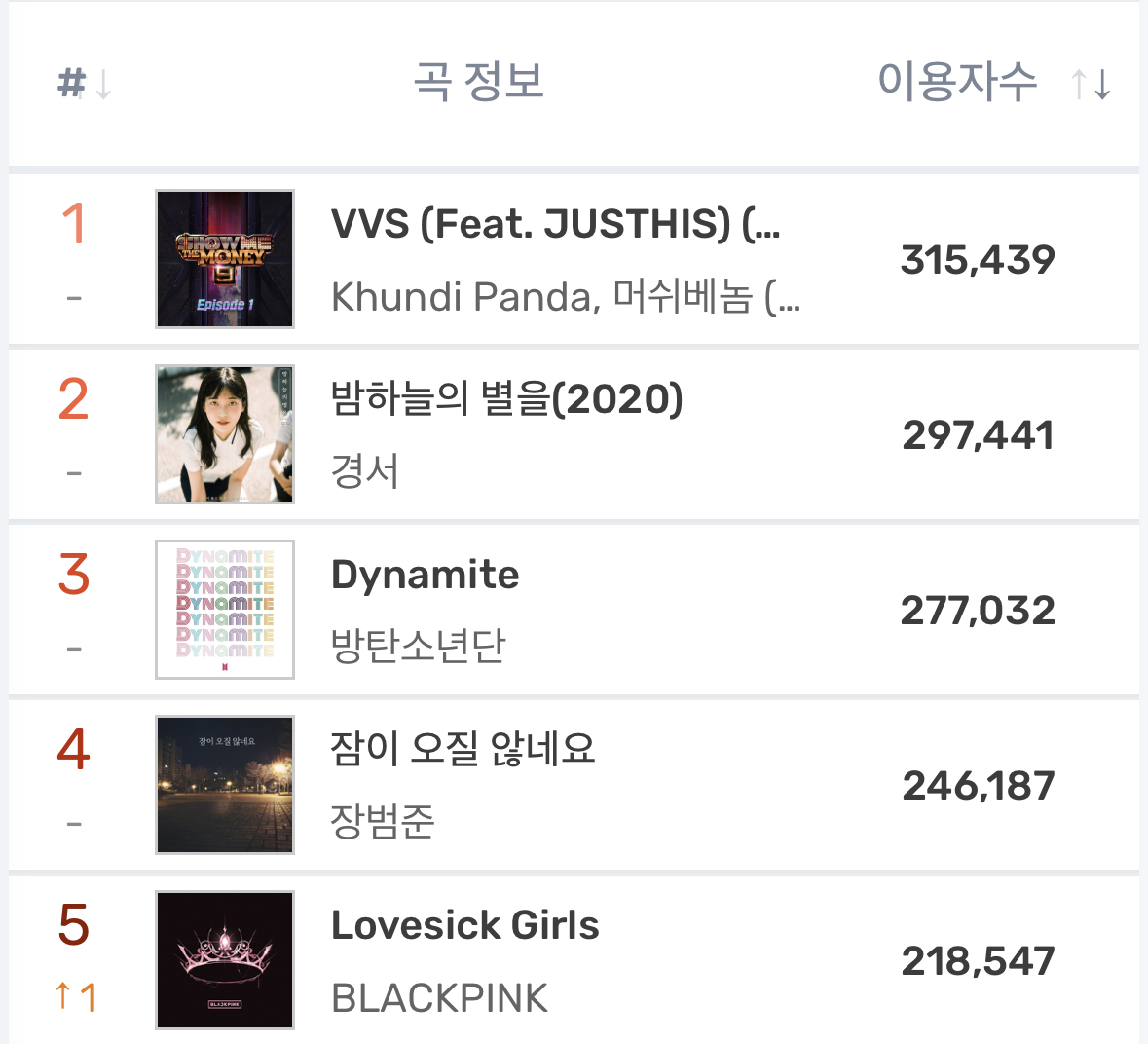Sort the chart by rank number
The image size is (1148, 1044).
(x=85, y=83)
